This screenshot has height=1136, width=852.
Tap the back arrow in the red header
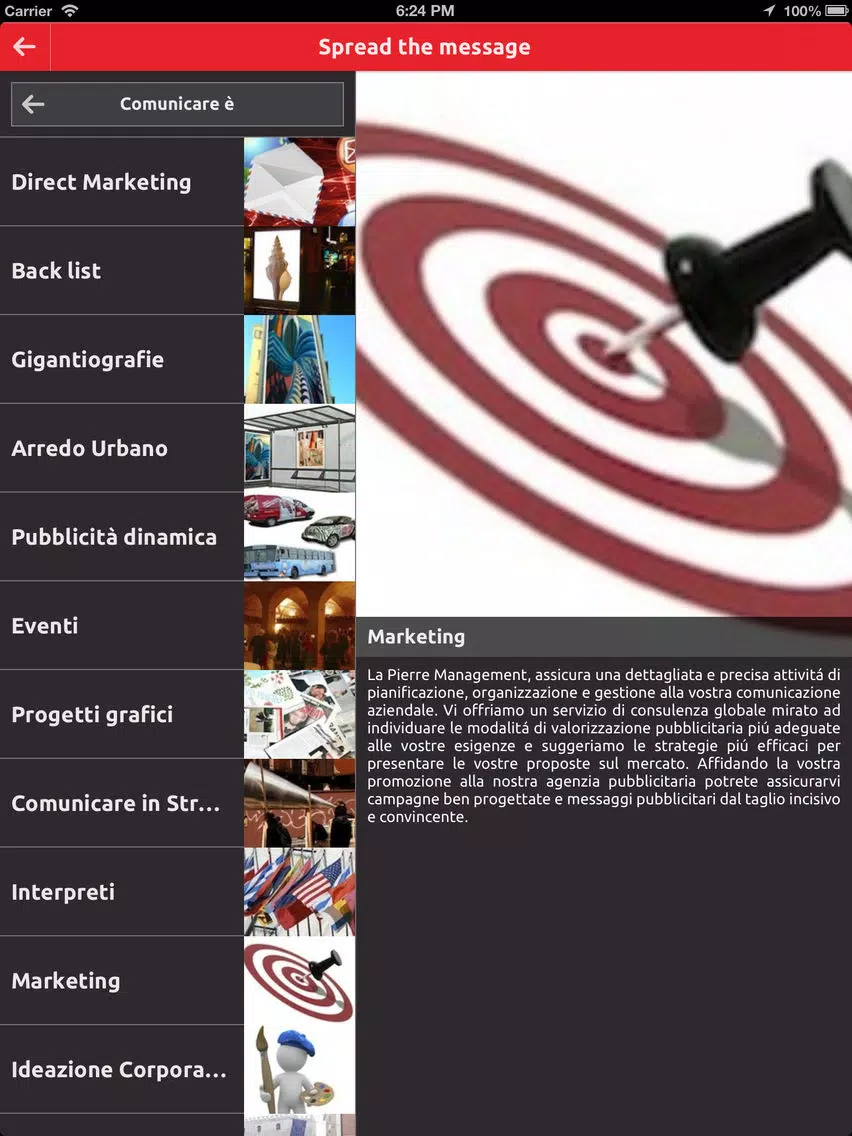click(25, 47)
